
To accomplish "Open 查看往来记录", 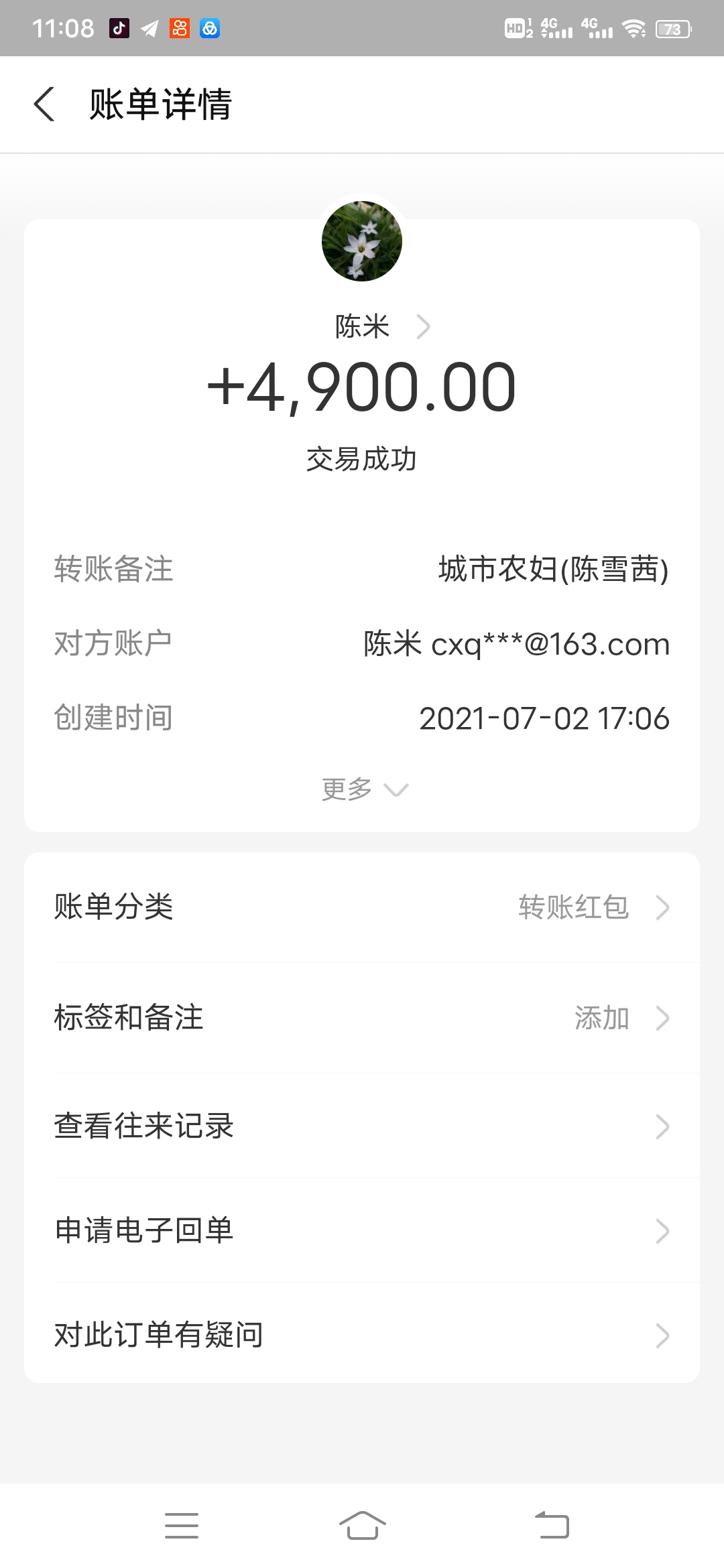I will pos(362,1126).
